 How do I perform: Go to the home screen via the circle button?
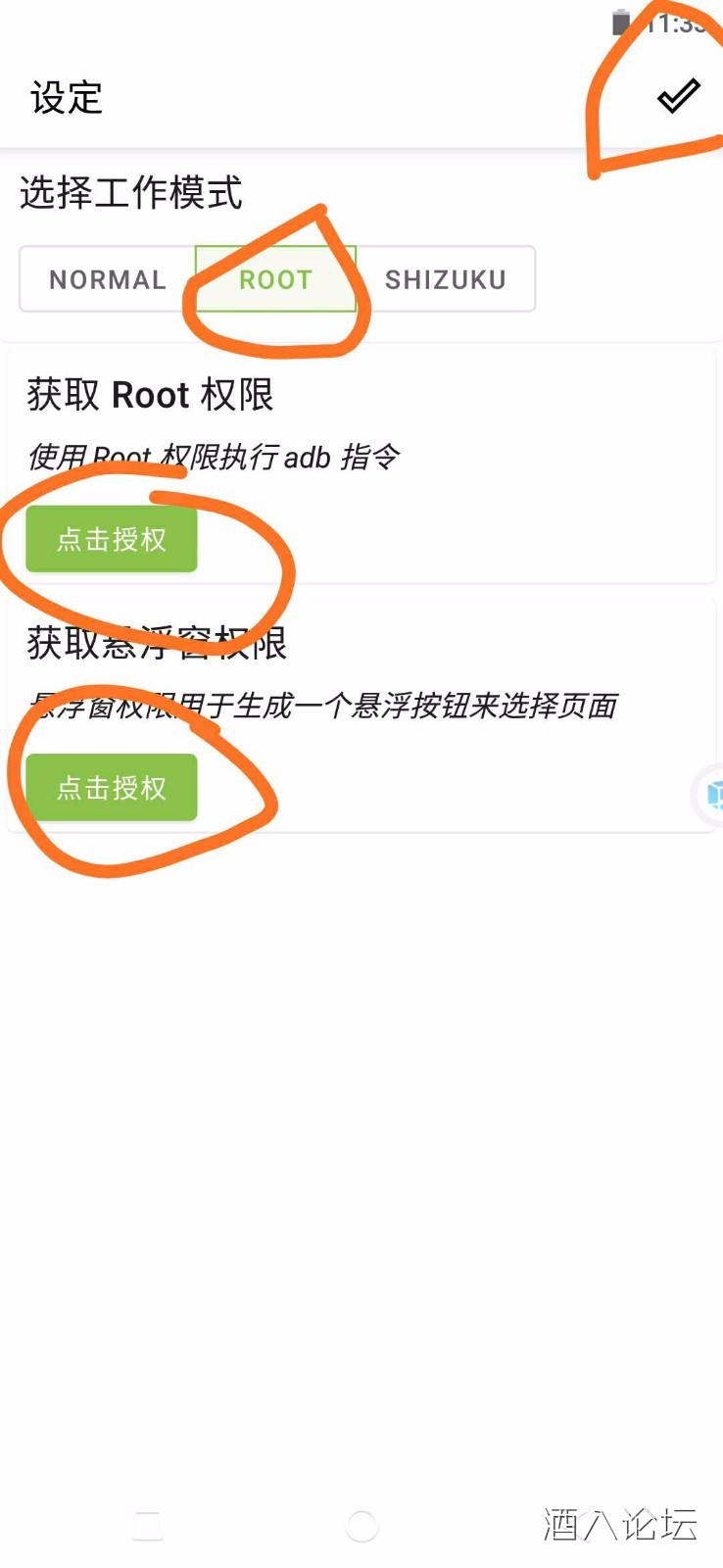(361, 1525)
